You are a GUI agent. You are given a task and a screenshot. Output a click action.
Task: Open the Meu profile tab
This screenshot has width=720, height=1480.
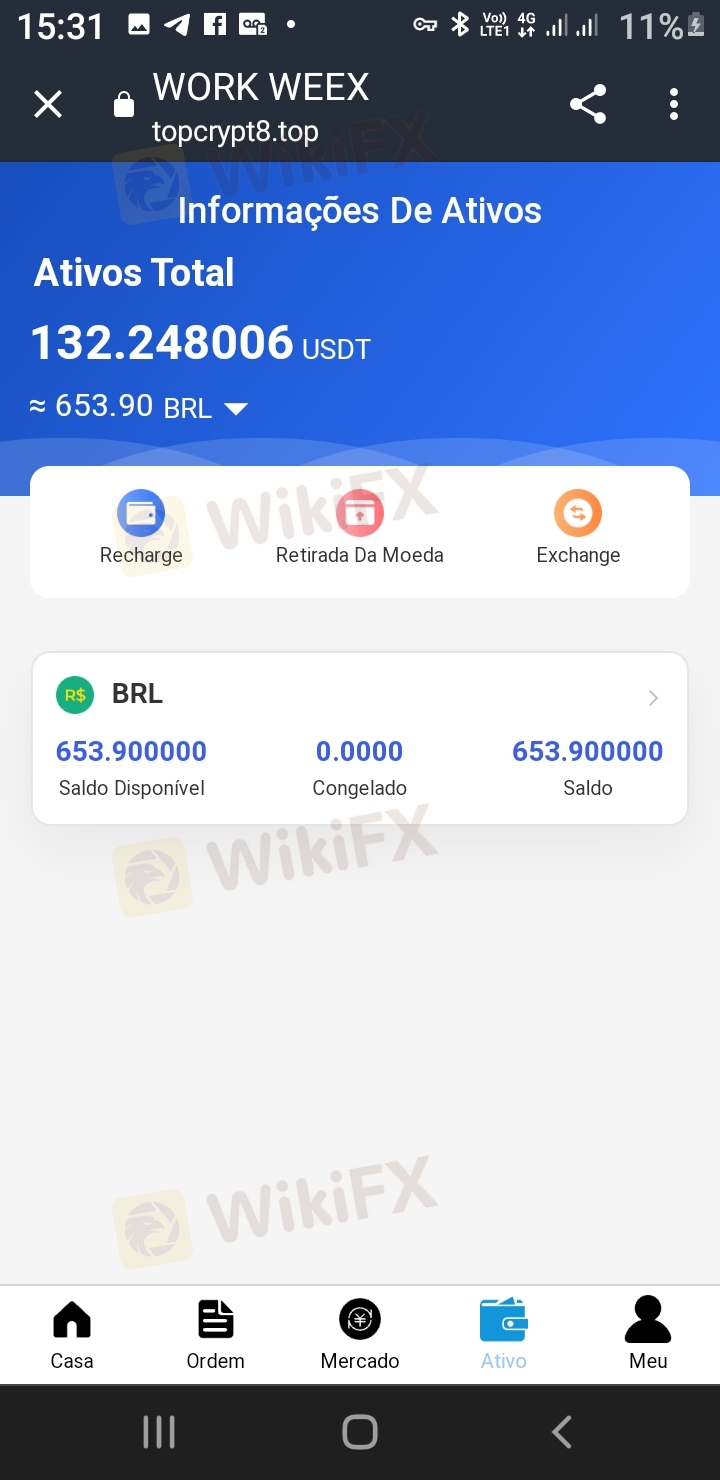click(x=648, y=1334)
